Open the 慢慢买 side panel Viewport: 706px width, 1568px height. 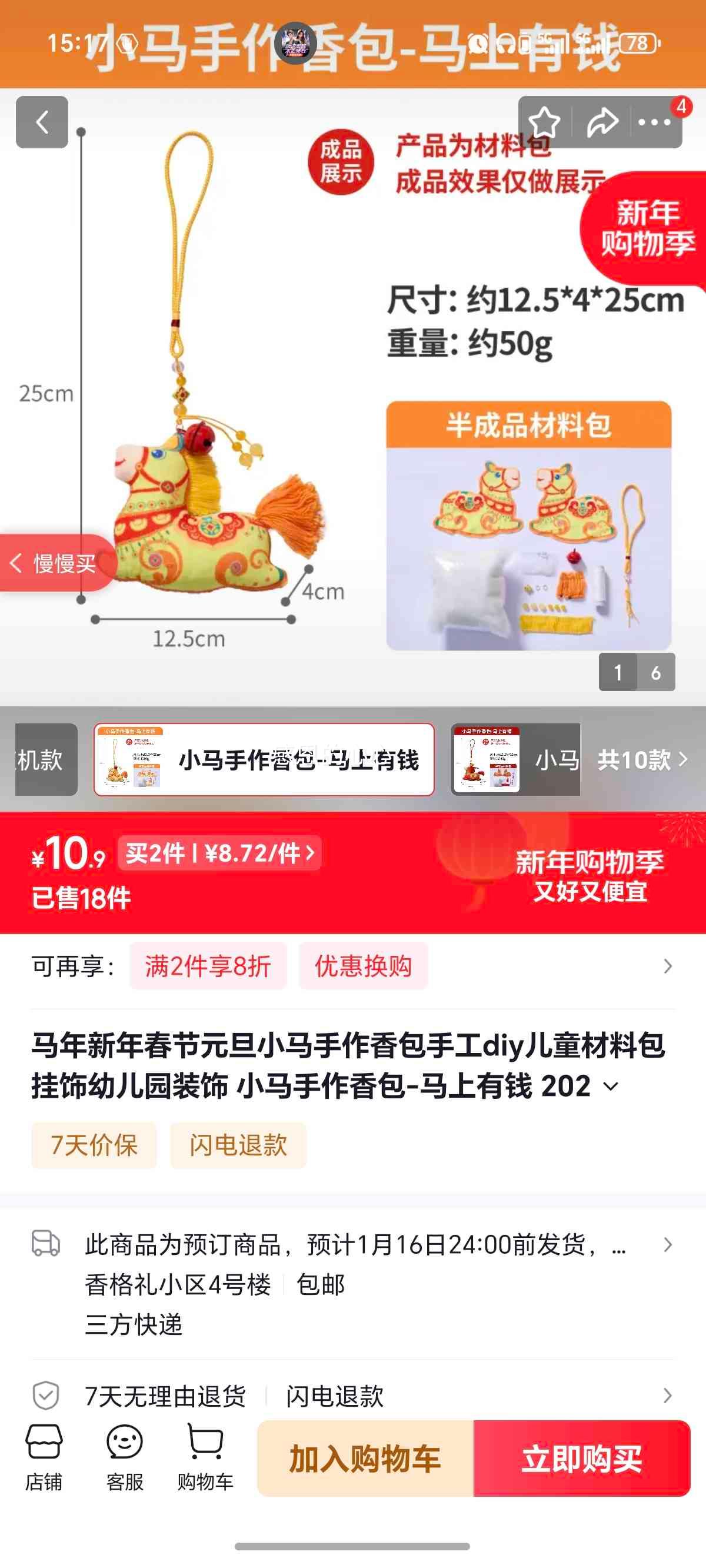click(x=55, y=564)
